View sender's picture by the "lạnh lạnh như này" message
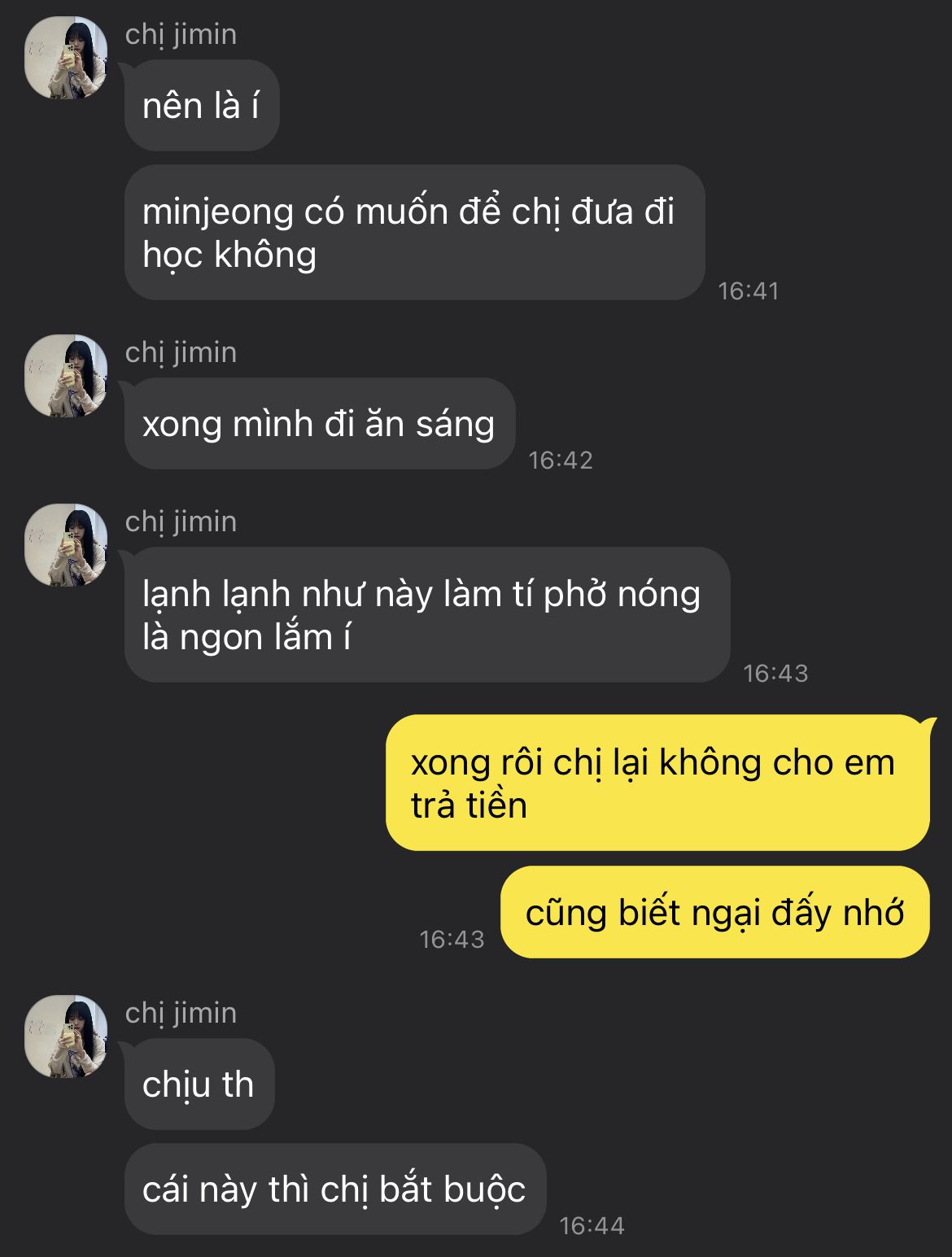Screen dimensions: 952x1257 [66, 545]
